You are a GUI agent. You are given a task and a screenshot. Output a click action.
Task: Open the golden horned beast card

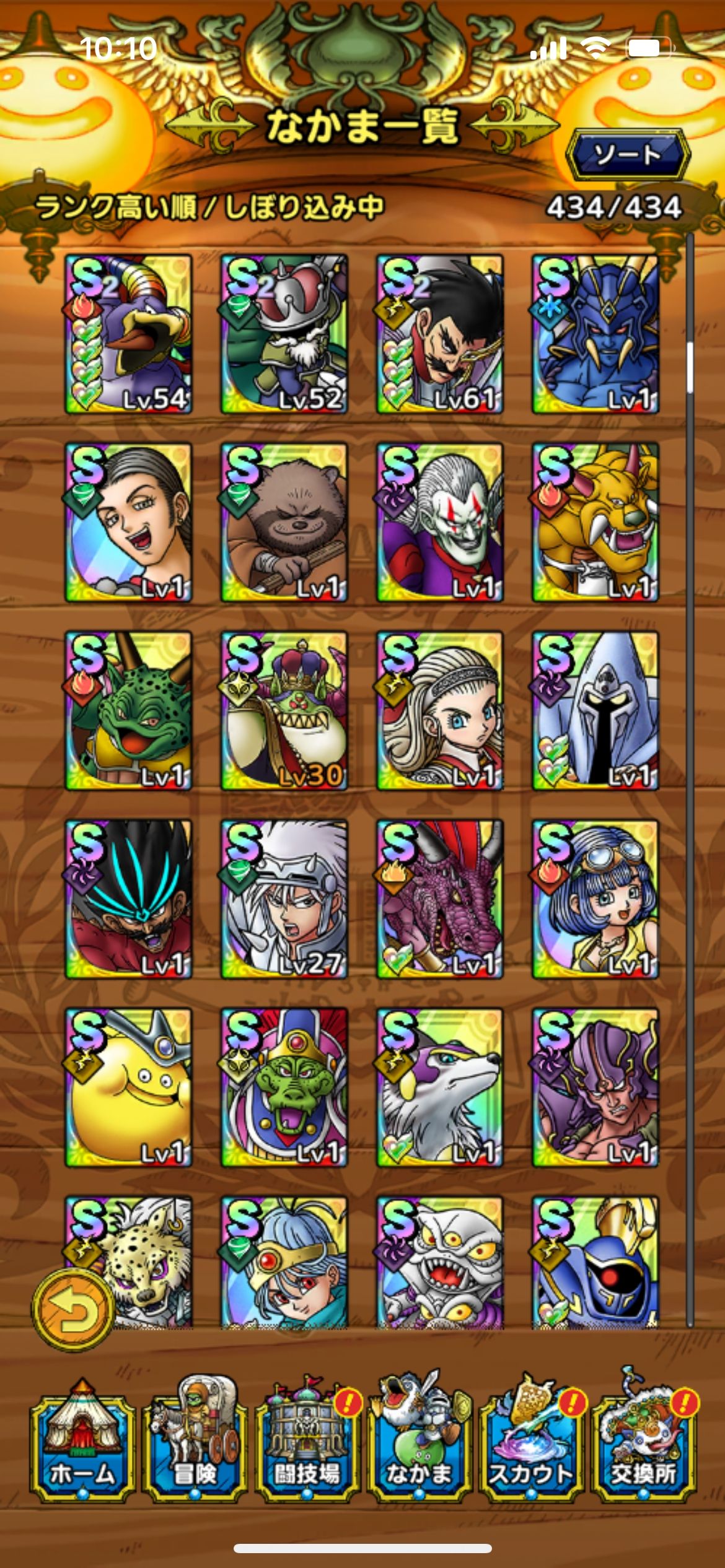point(595,523)
